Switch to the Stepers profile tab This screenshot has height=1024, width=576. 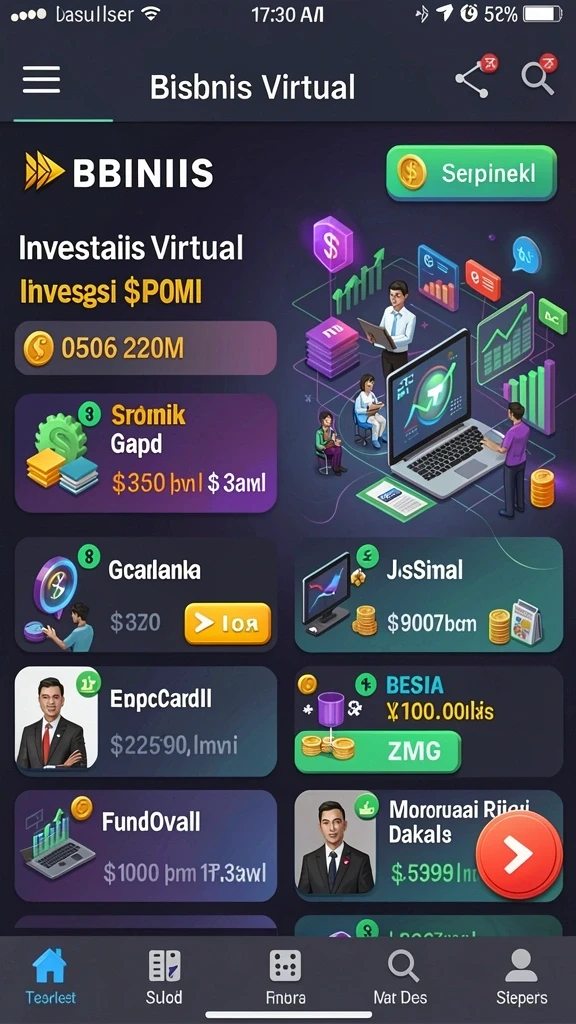521,976
